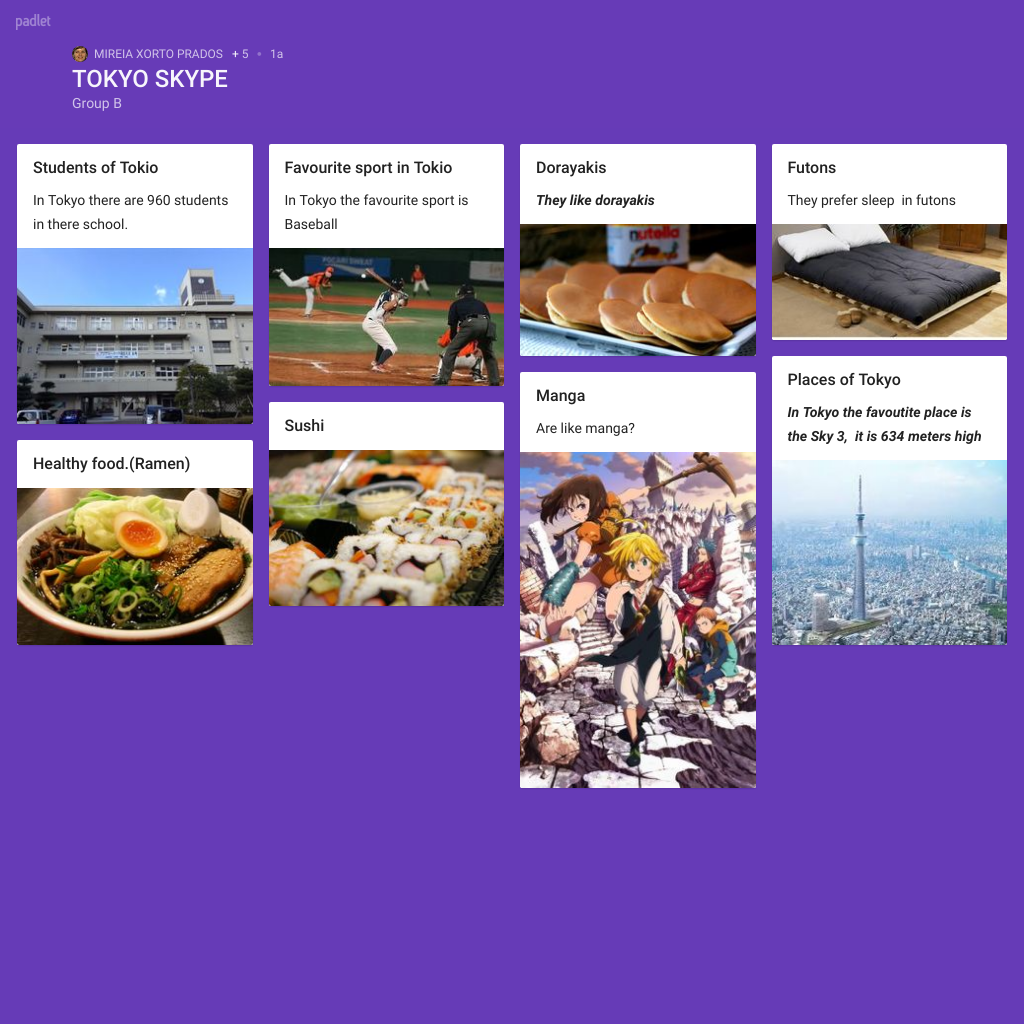Open the Students of Tokio post

[x=96, y=168]
